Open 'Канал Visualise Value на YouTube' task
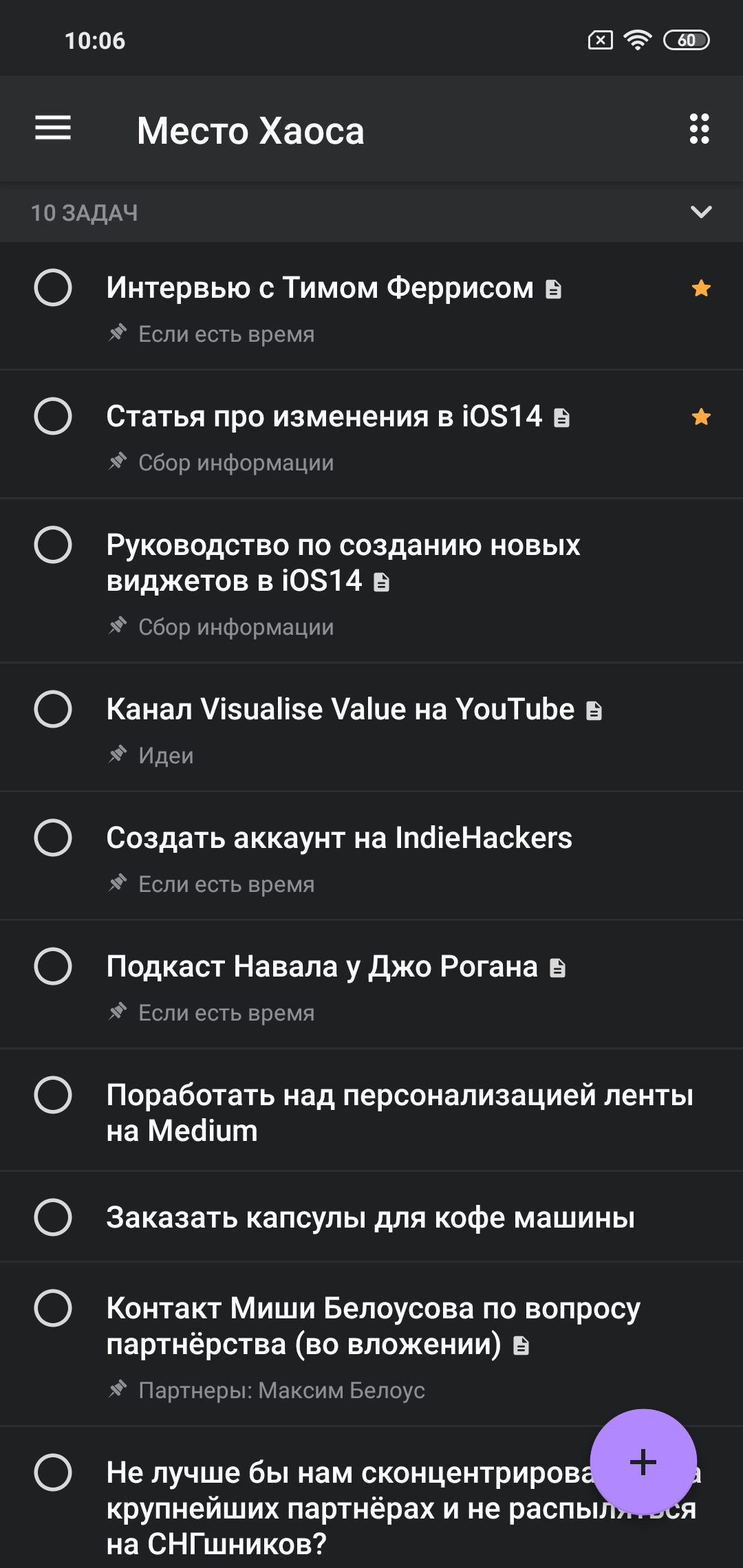Screen dimensions: 743x1568 coord(341,709)
